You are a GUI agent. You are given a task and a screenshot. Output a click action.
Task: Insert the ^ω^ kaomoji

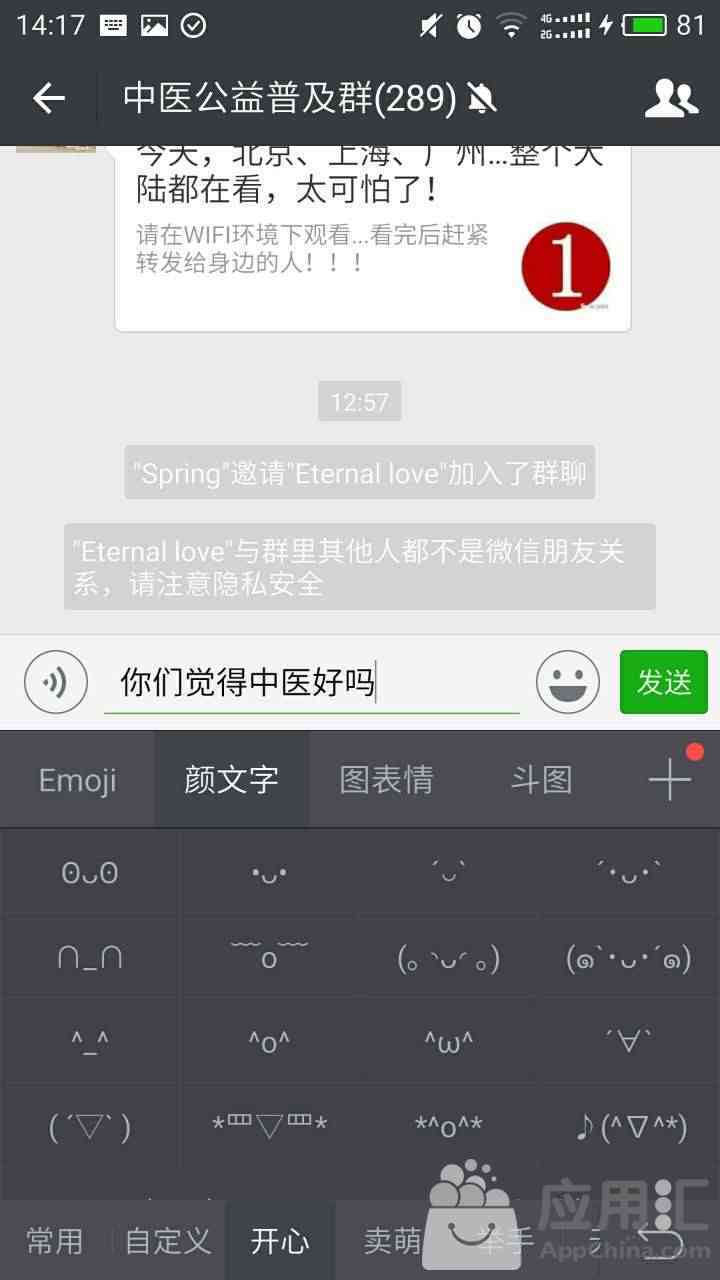tap(448, 1043)
